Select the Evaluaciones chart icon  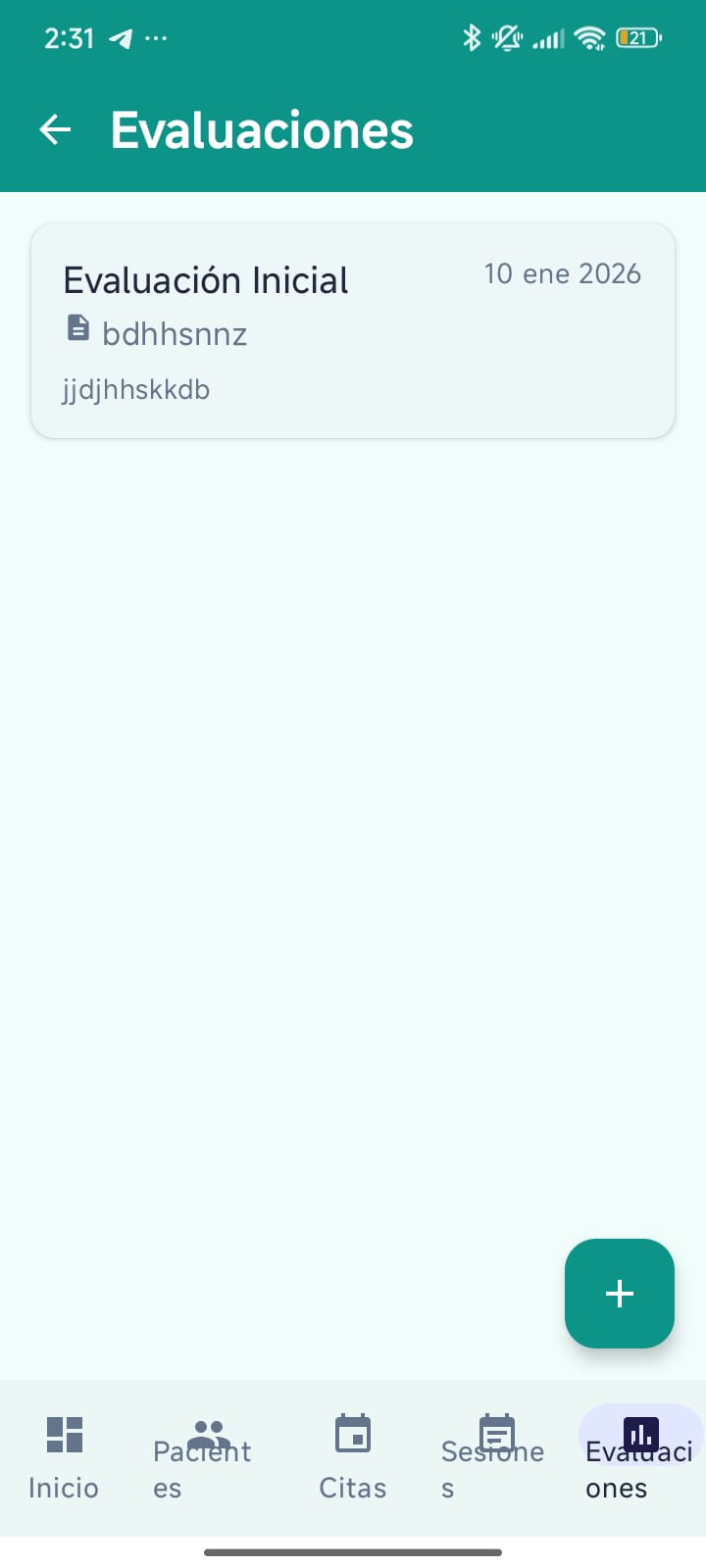tap(641, 1434)
